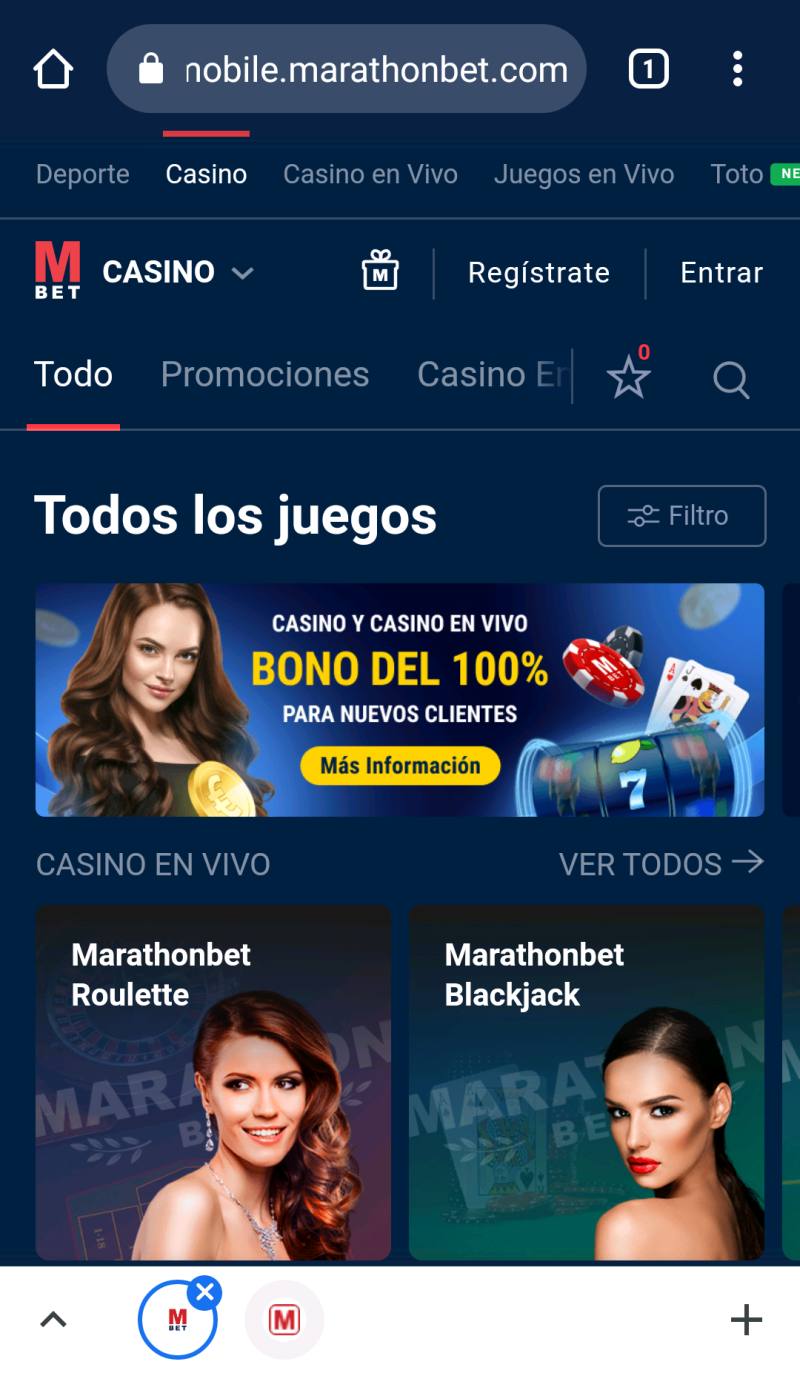The image size is (800, 1373).
Task: Tap the browser home icon
Action: coord(53,70)
